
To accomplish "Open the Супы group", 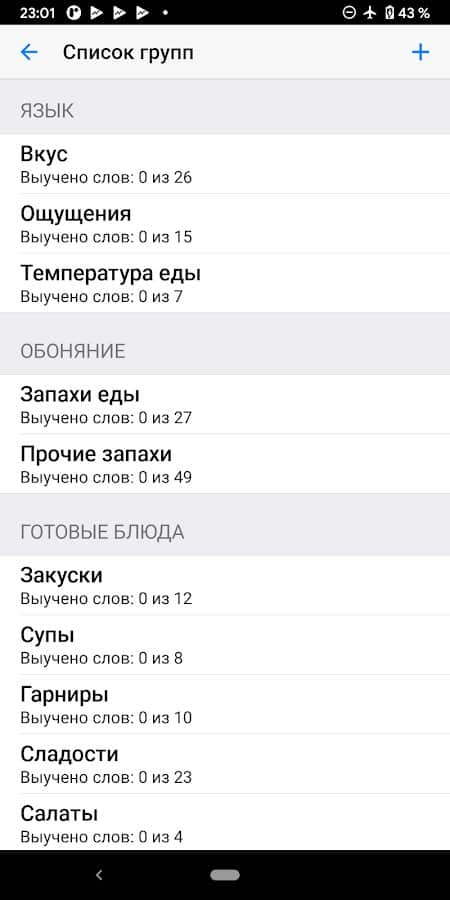I will click(x=225, y=645).
